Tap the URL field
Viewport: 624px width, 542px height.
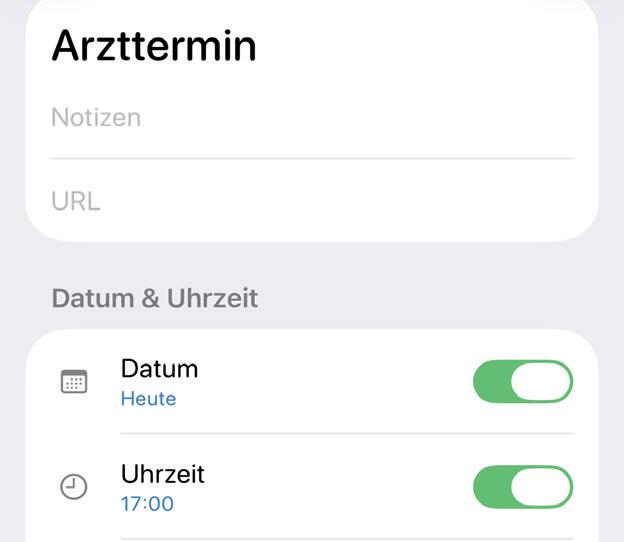[x=312, y=200]
